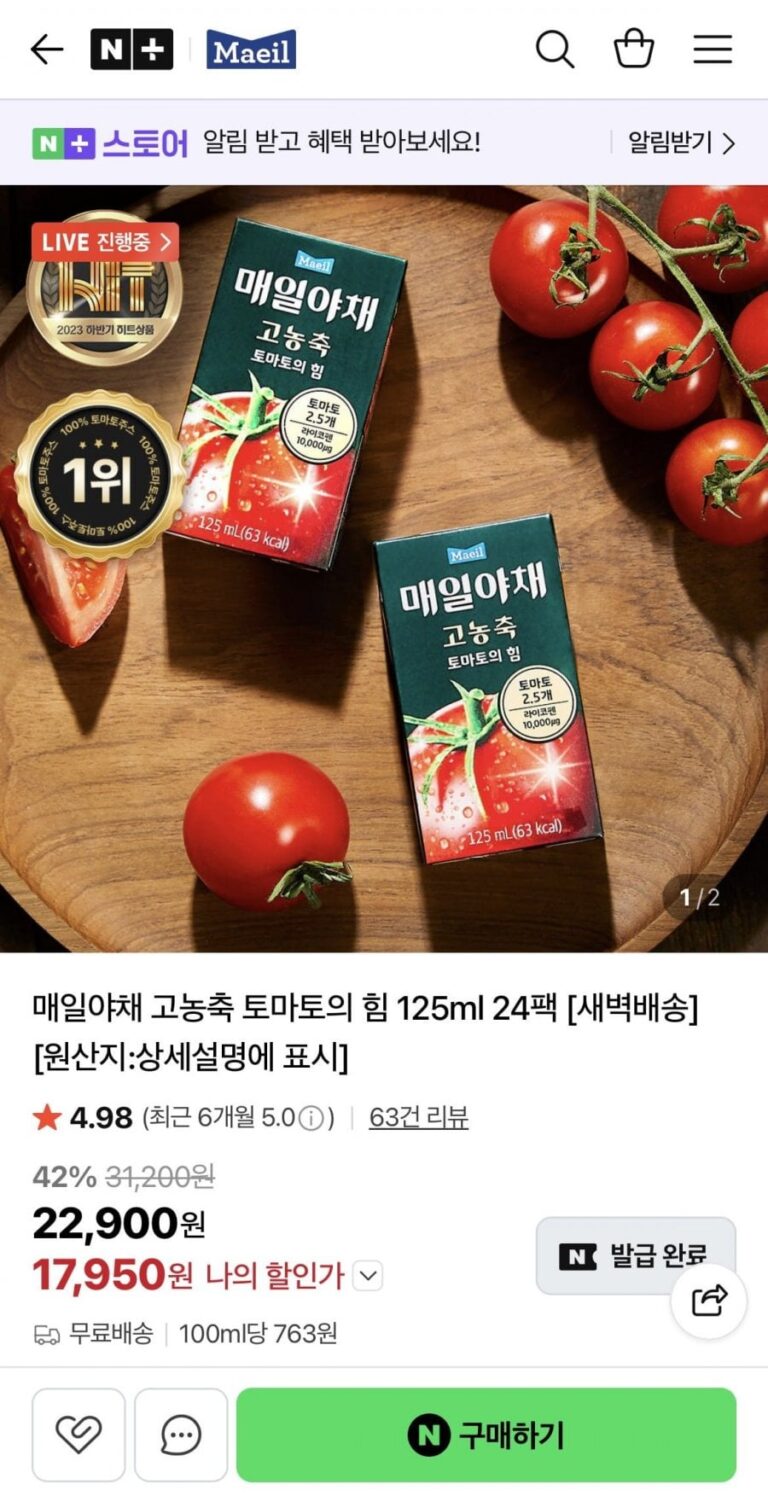Viewport: 768px width, 1502px height.
Task: Open the N+ store home logo
Action: (131, 49)
